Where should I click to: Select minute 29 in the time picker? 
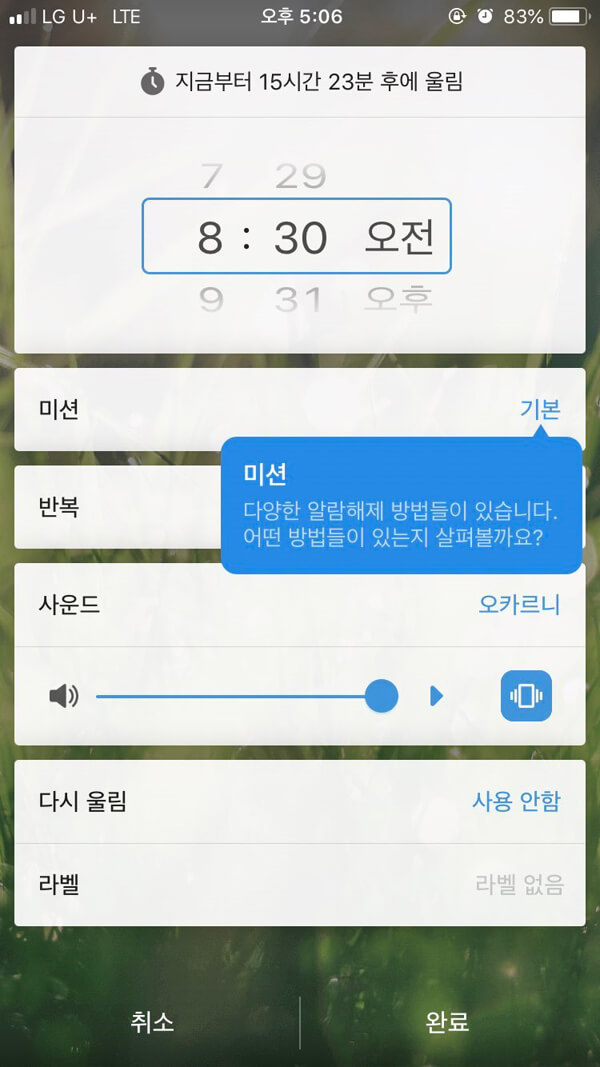point(300,177)
